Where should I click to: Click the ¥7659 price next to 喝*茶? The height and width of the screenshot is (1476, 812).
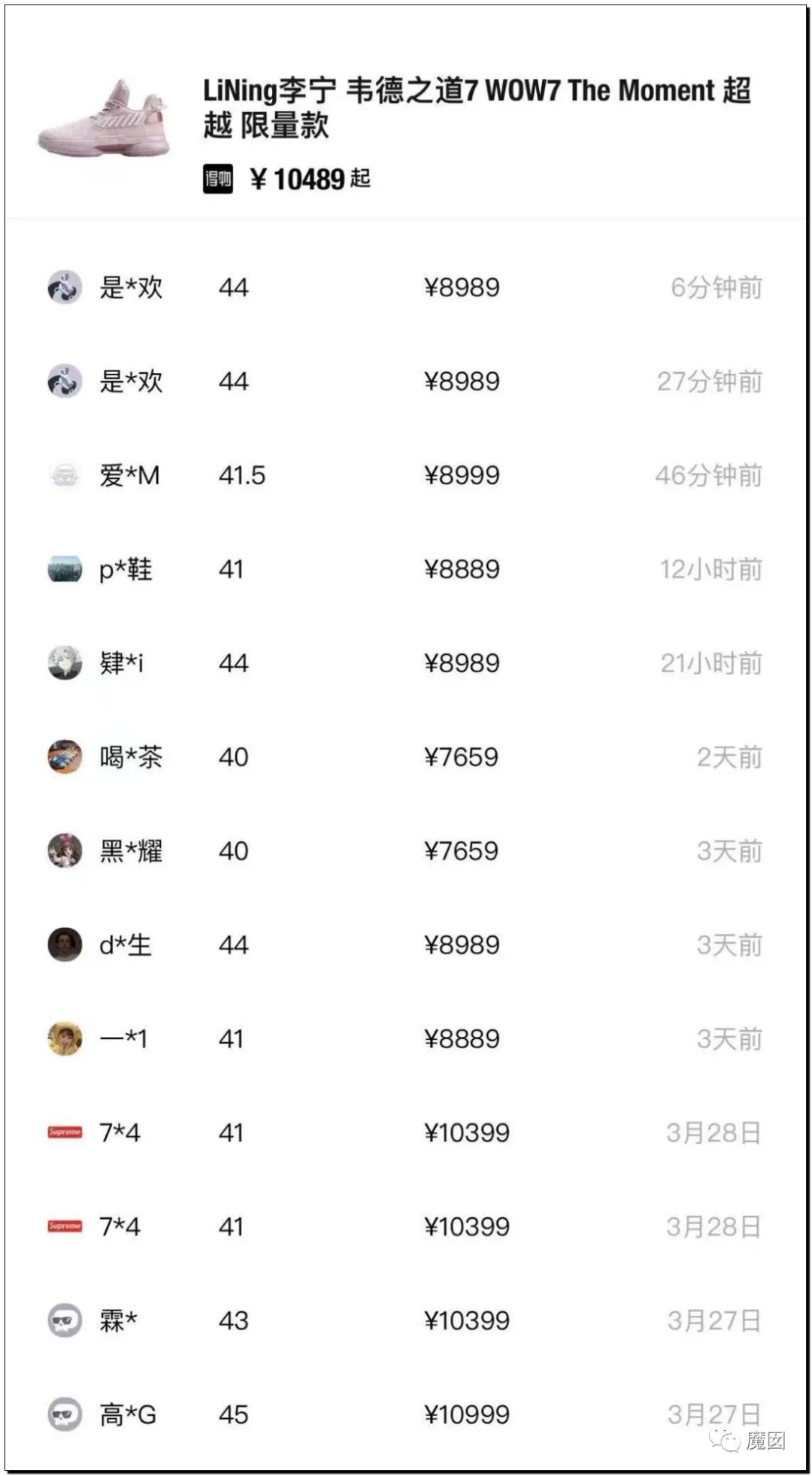point(462,758)
